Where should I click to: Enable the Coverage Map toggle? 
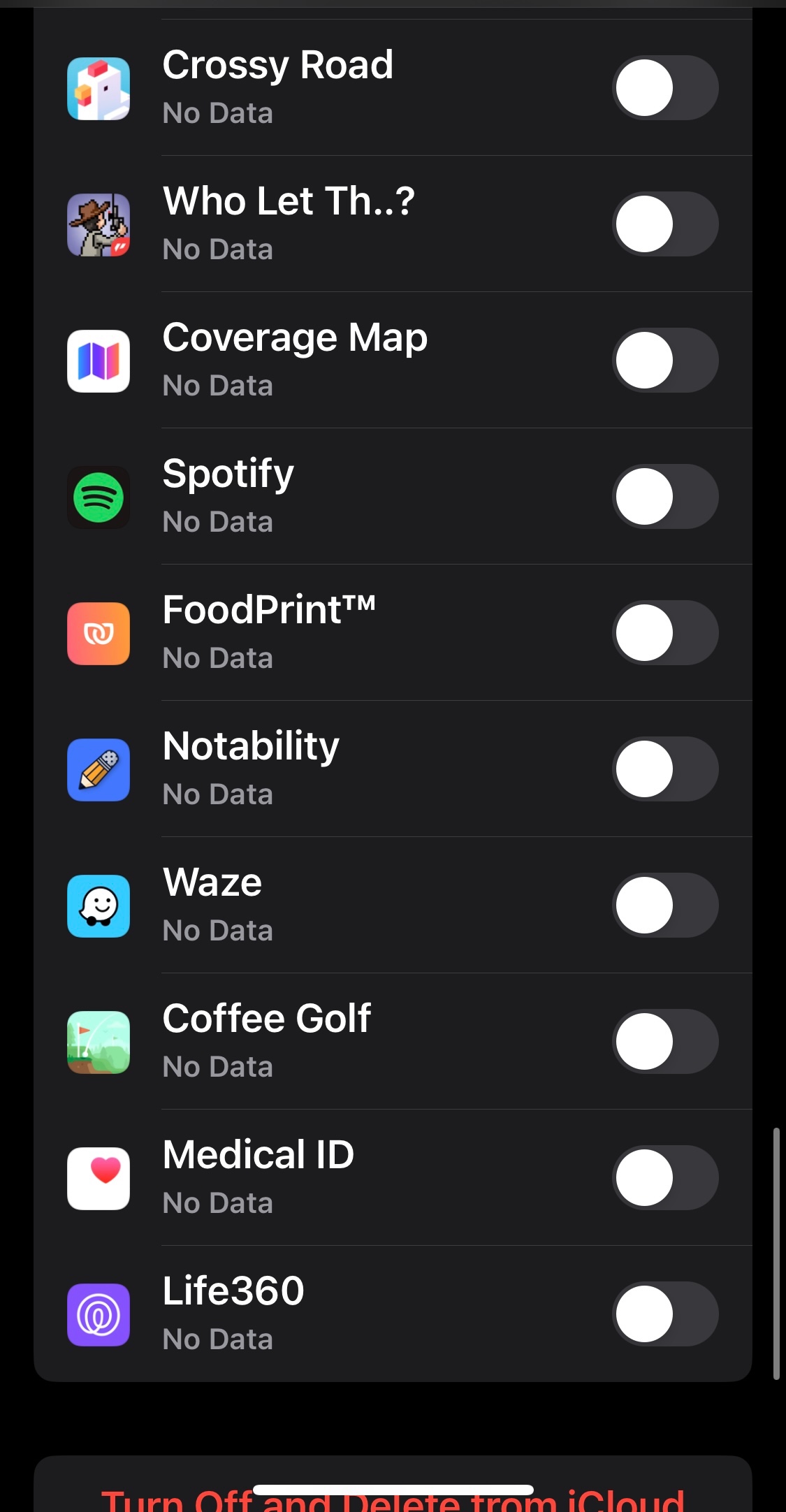click(x=664, y=360)
